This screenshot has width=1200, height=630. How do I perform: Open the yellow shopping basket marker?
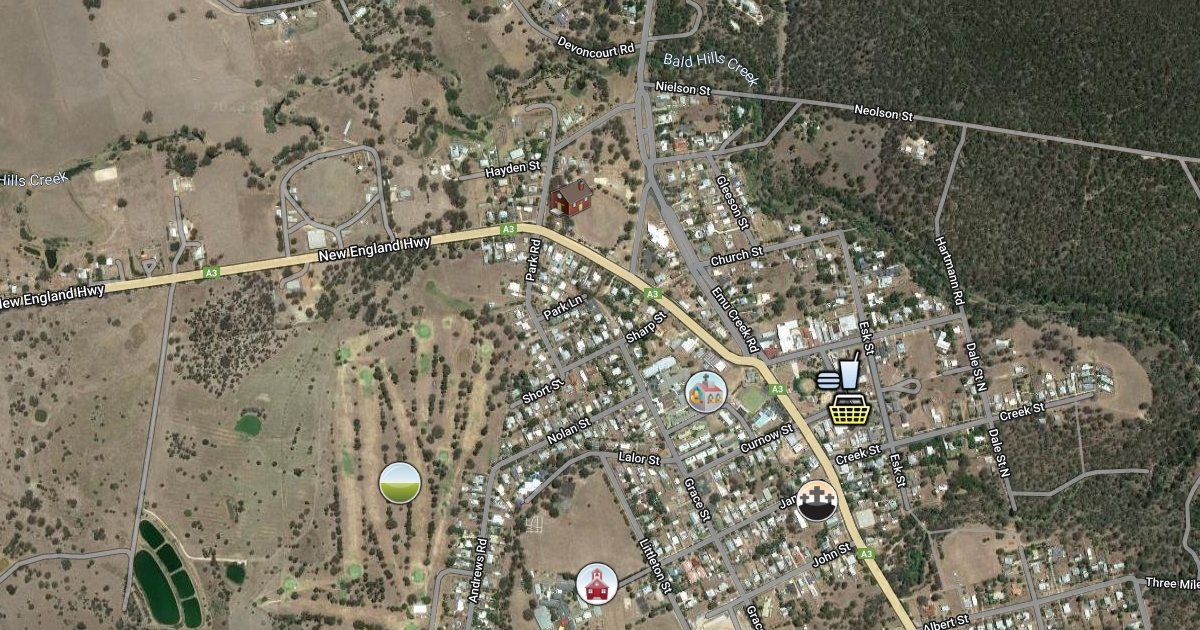[848, 409]
